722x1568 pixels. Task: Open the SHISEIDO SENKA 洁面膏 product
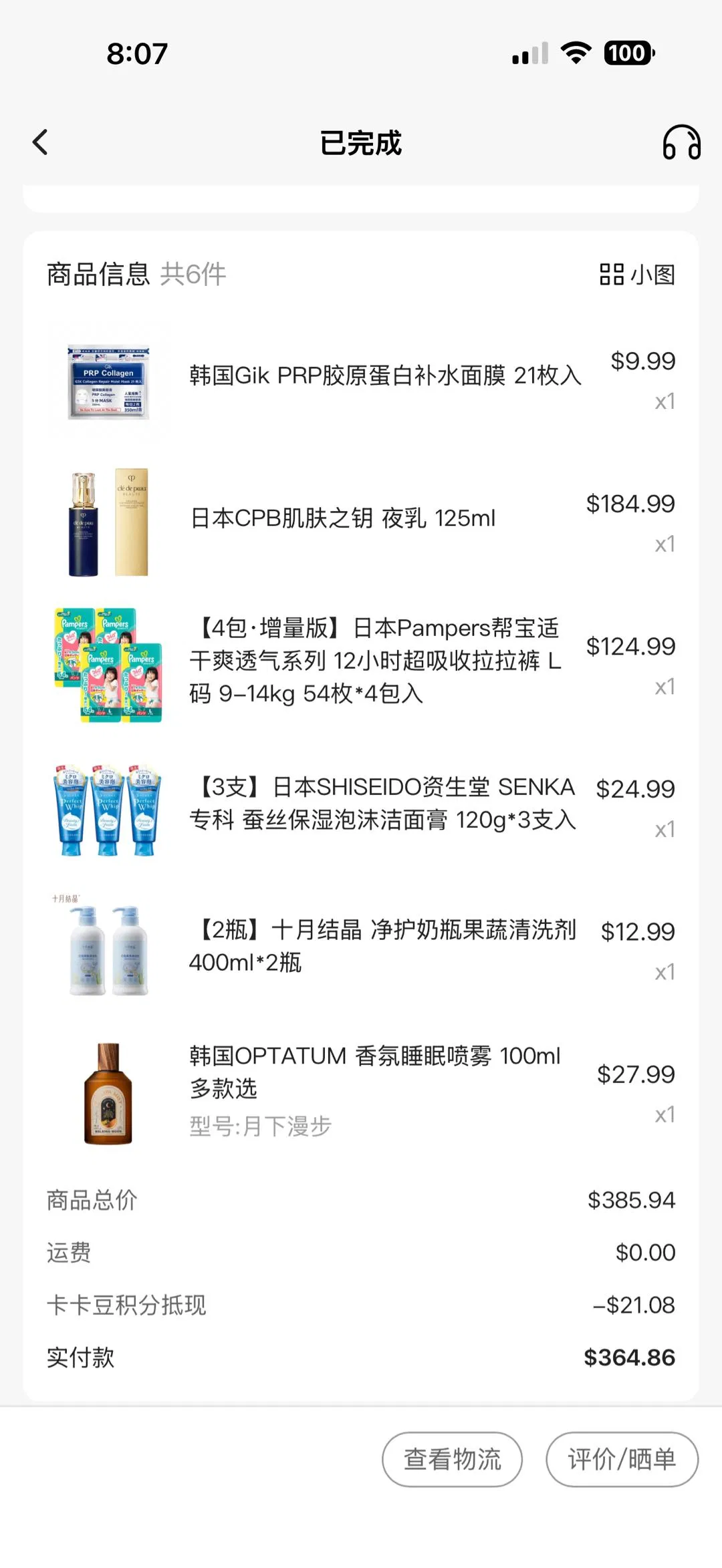point(382,803)
